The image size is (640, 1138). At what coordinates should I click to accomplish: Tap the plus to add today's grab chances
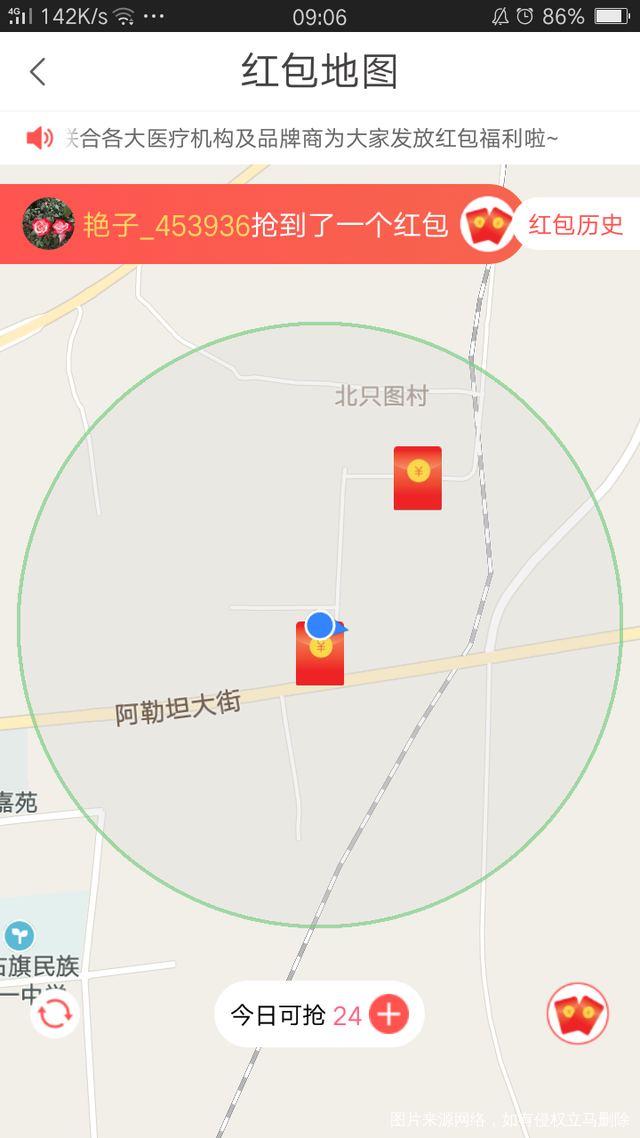pos(389,1015)
